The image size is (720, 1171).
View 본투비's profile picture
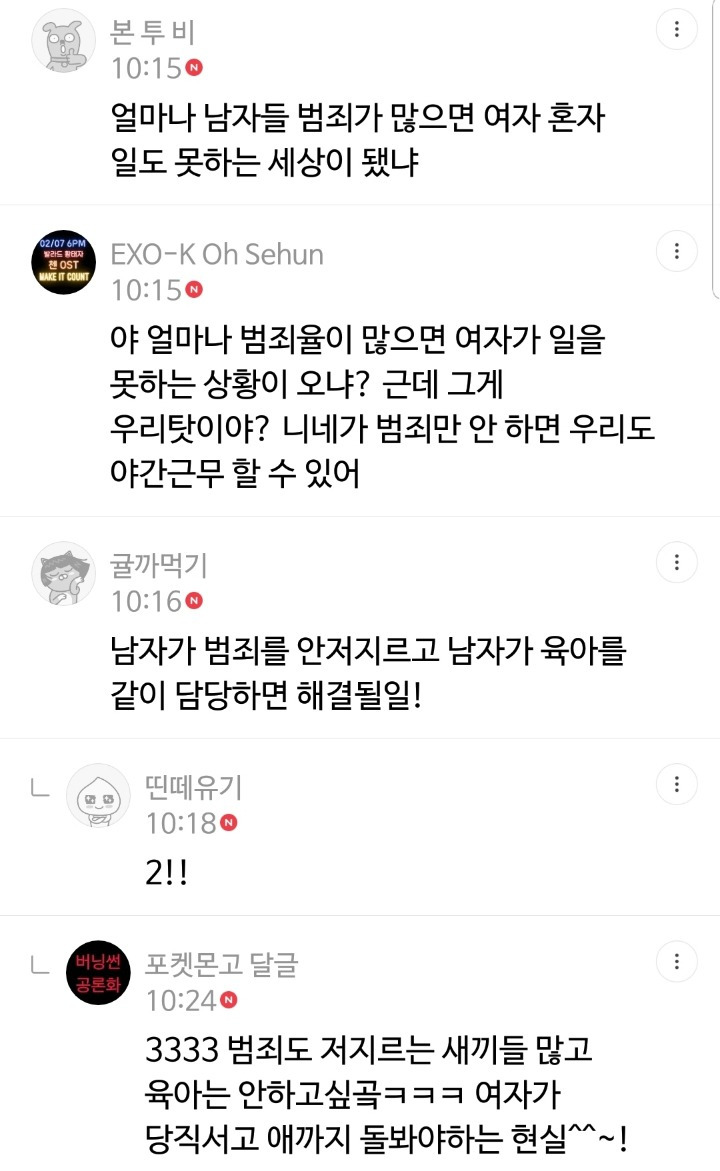pyautogui.click(x=64, y=41)
